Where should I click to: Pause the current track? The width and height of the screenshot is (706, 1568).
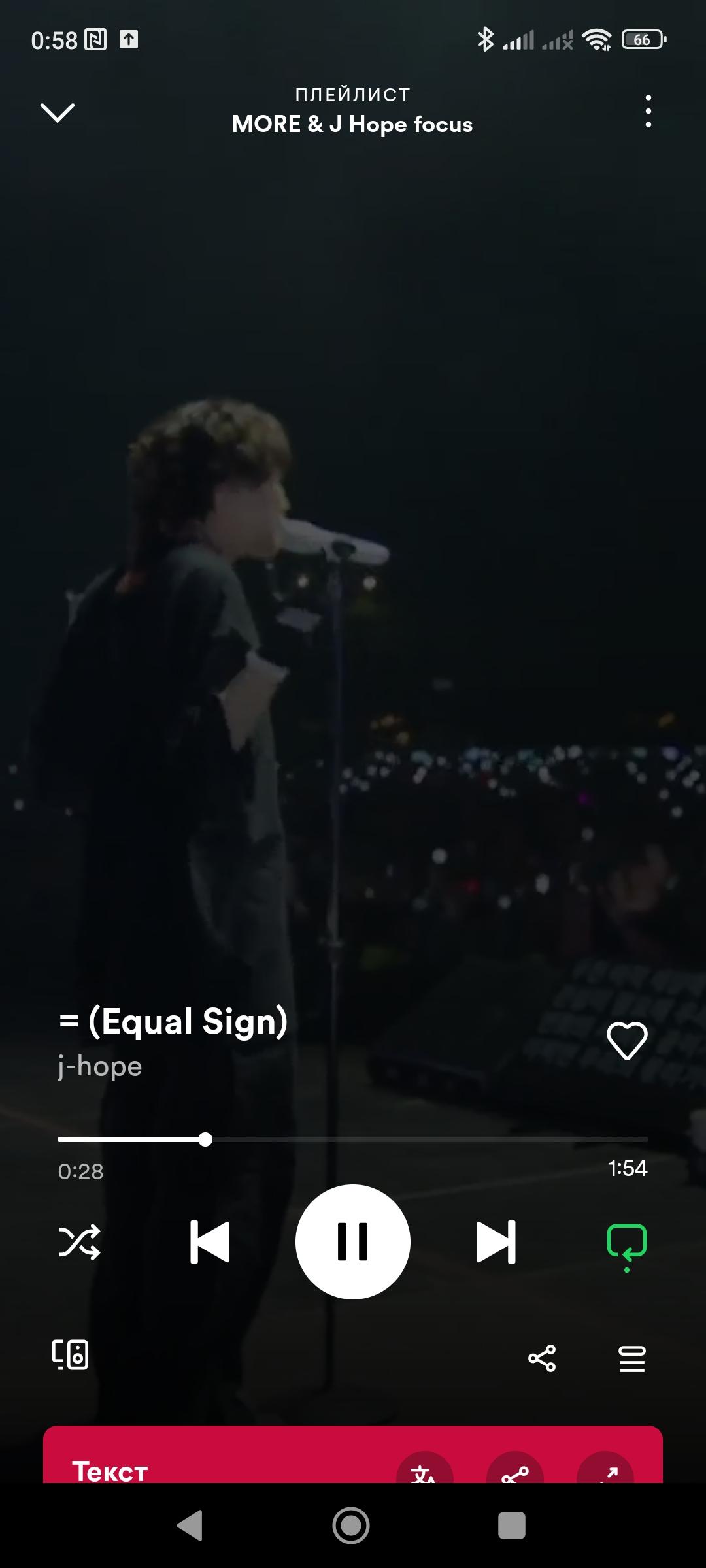[353, 1241]
